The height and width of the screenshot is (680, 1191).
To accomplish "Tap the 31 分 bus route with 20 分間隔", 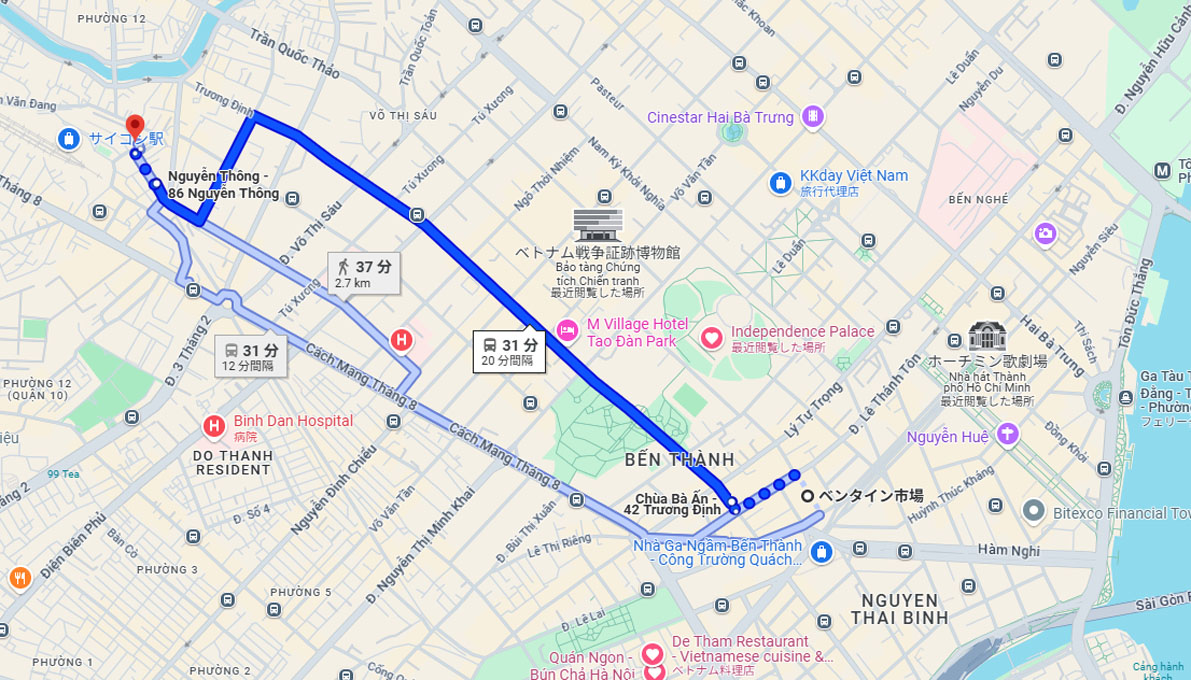I will (509, 352).
